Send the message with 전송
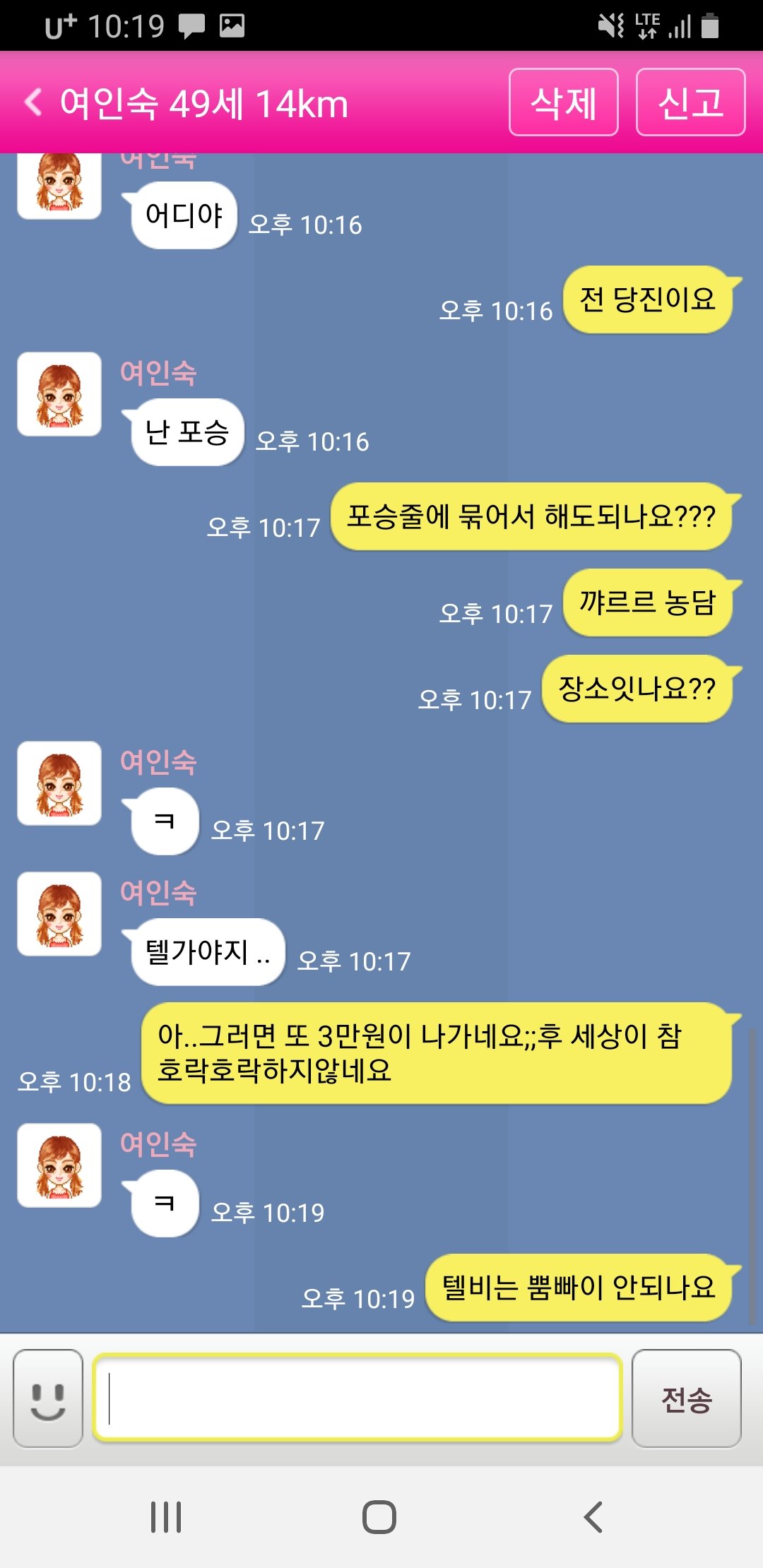 [686, 1399]
